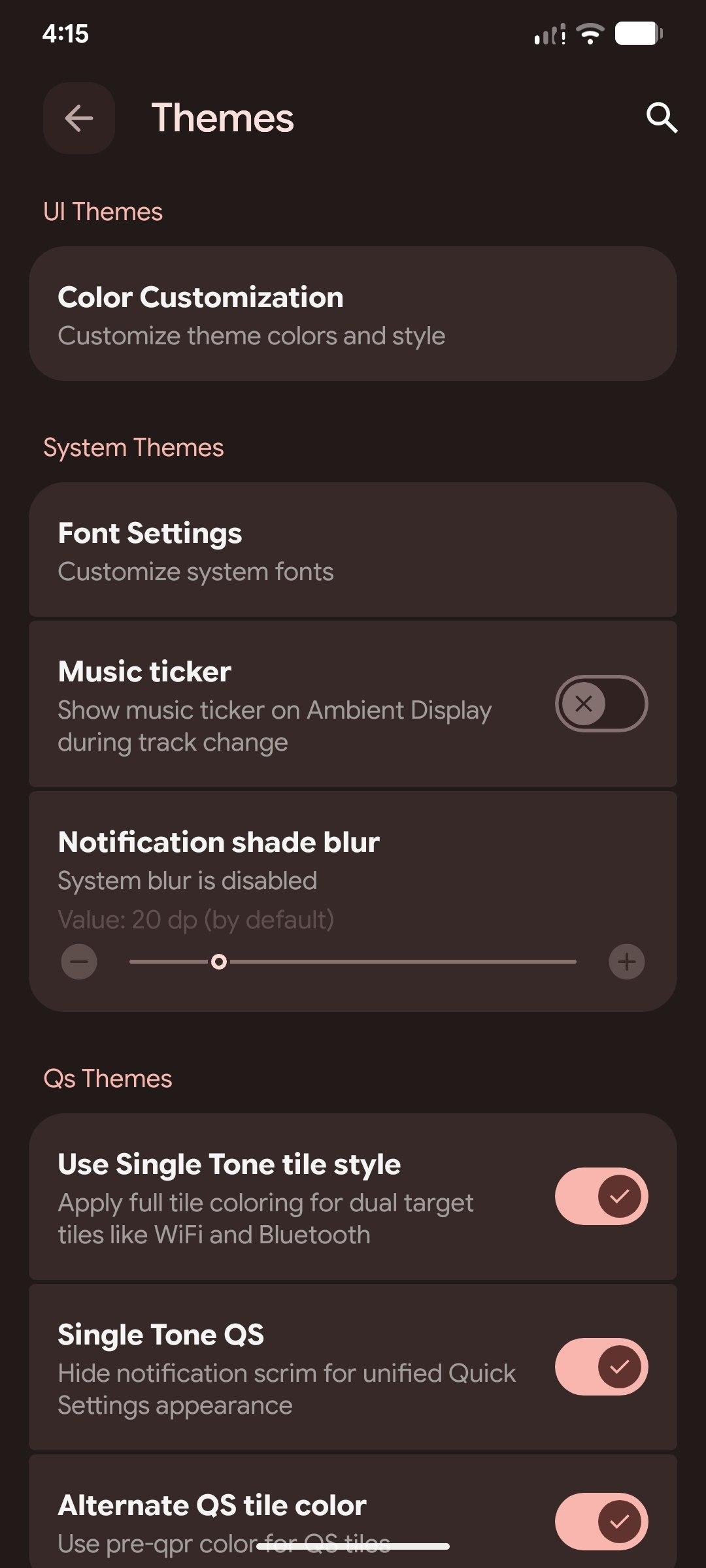Go back from Themes screen
The height and width of the screenshot is (1568, 706).
coord(79,118)
